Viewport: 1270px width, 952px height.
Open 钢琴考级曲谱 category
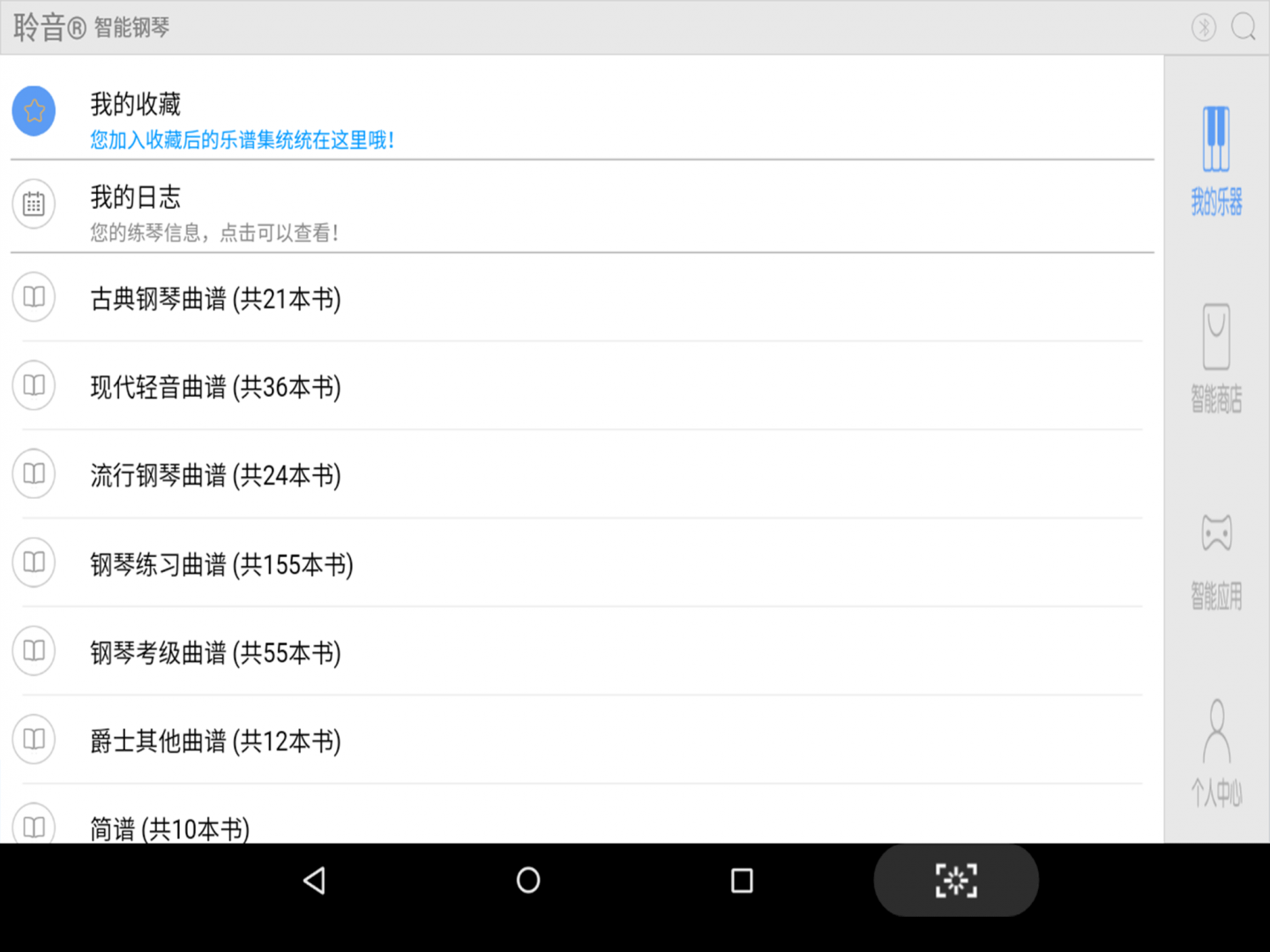pos(582,651)
